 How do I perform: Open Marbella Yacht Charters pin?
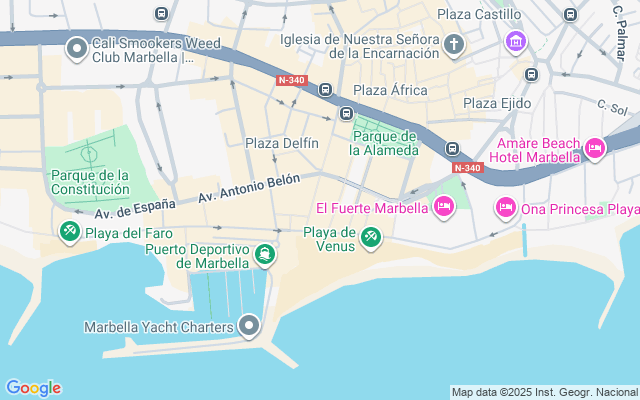pos(250,326)
